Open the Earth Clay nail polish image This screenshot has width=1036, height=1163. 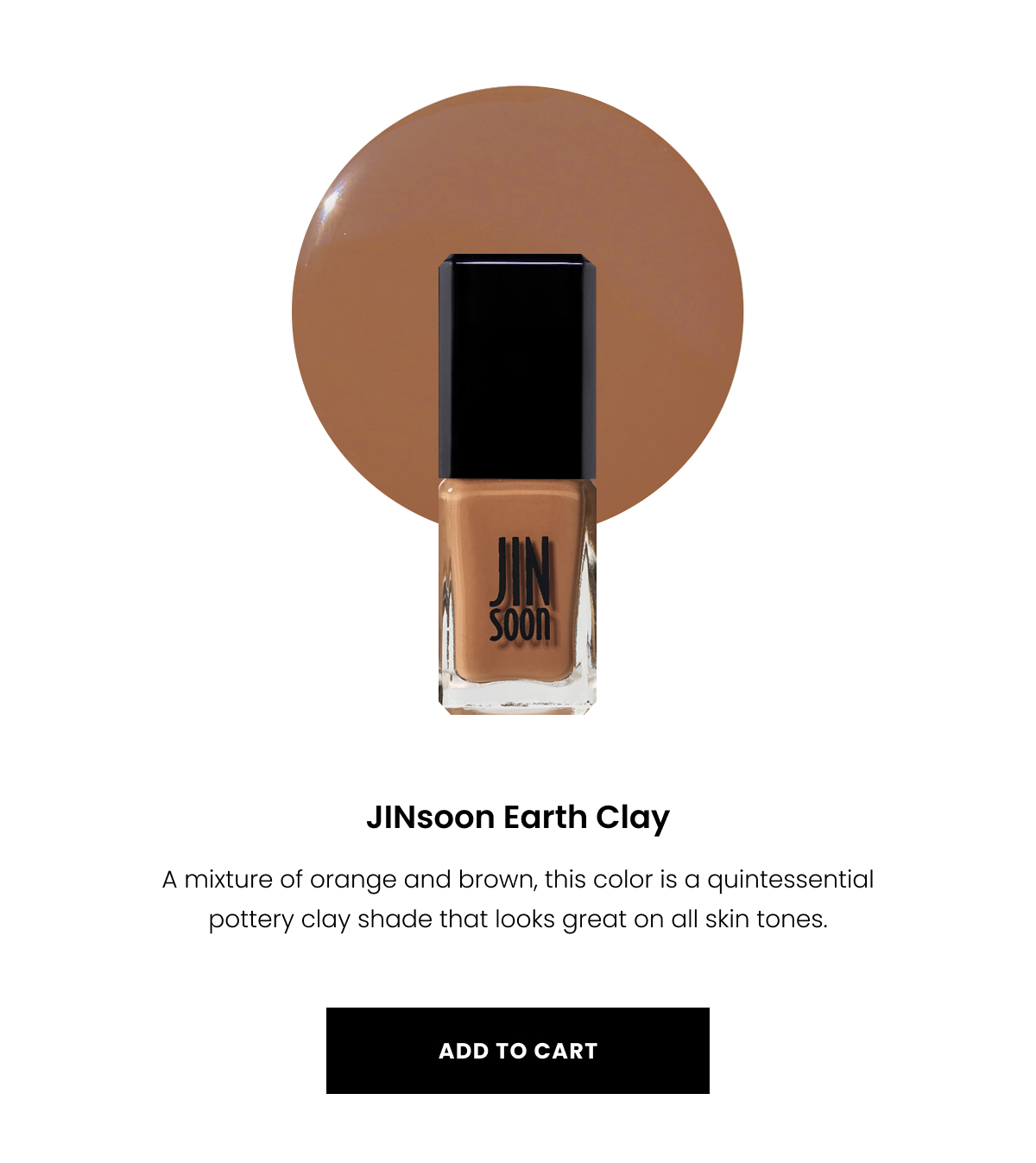click(x=517, y=399)
